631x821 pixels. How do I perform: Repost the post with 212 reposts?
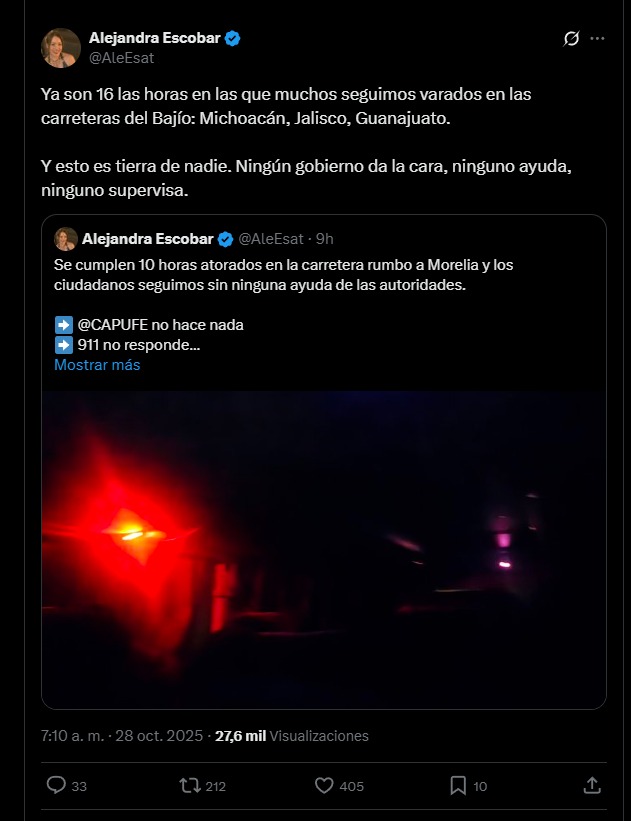pos(188,786)
